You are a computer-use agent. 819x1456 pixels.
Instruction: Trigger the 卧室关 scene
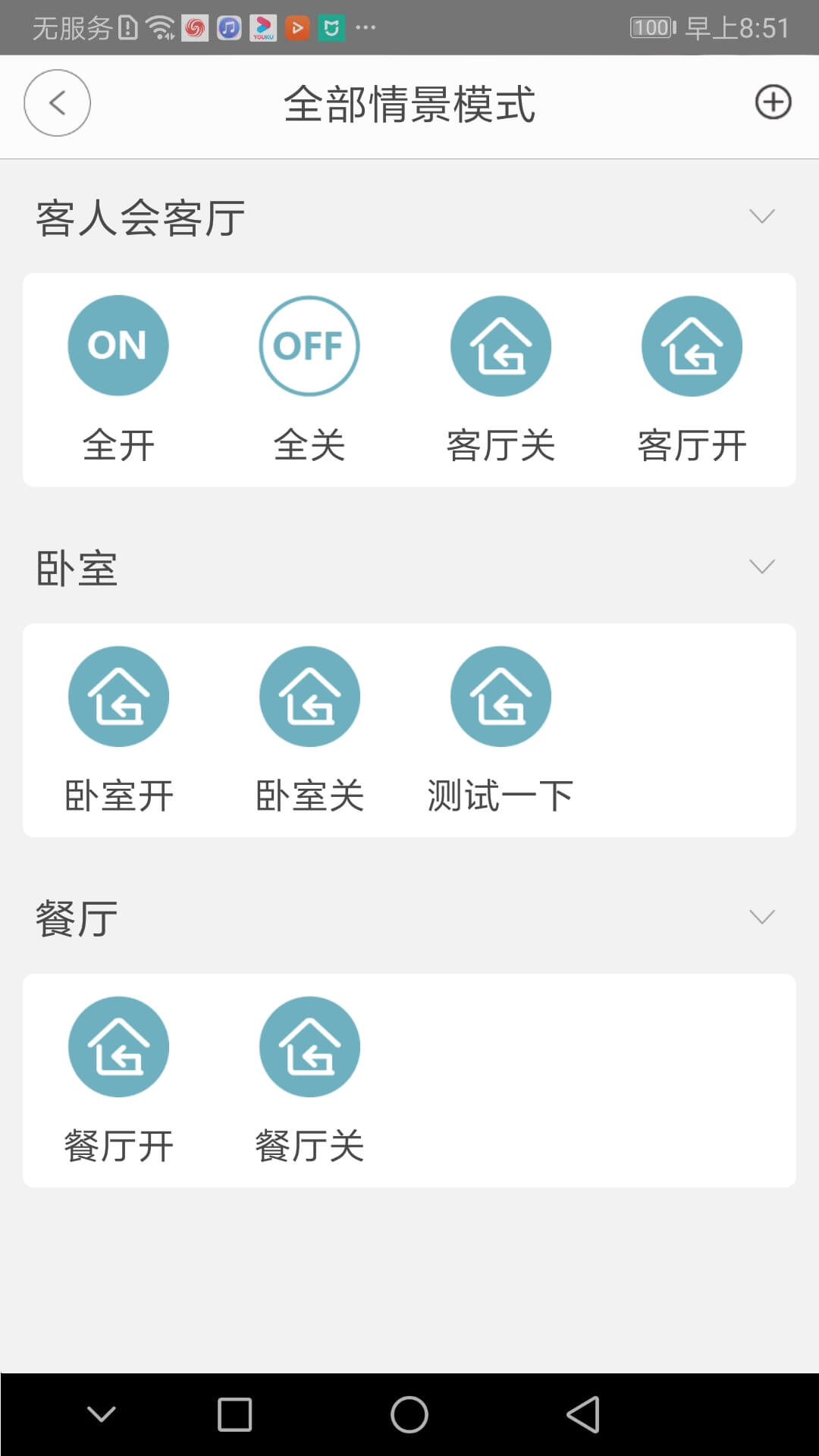point(309,696)
